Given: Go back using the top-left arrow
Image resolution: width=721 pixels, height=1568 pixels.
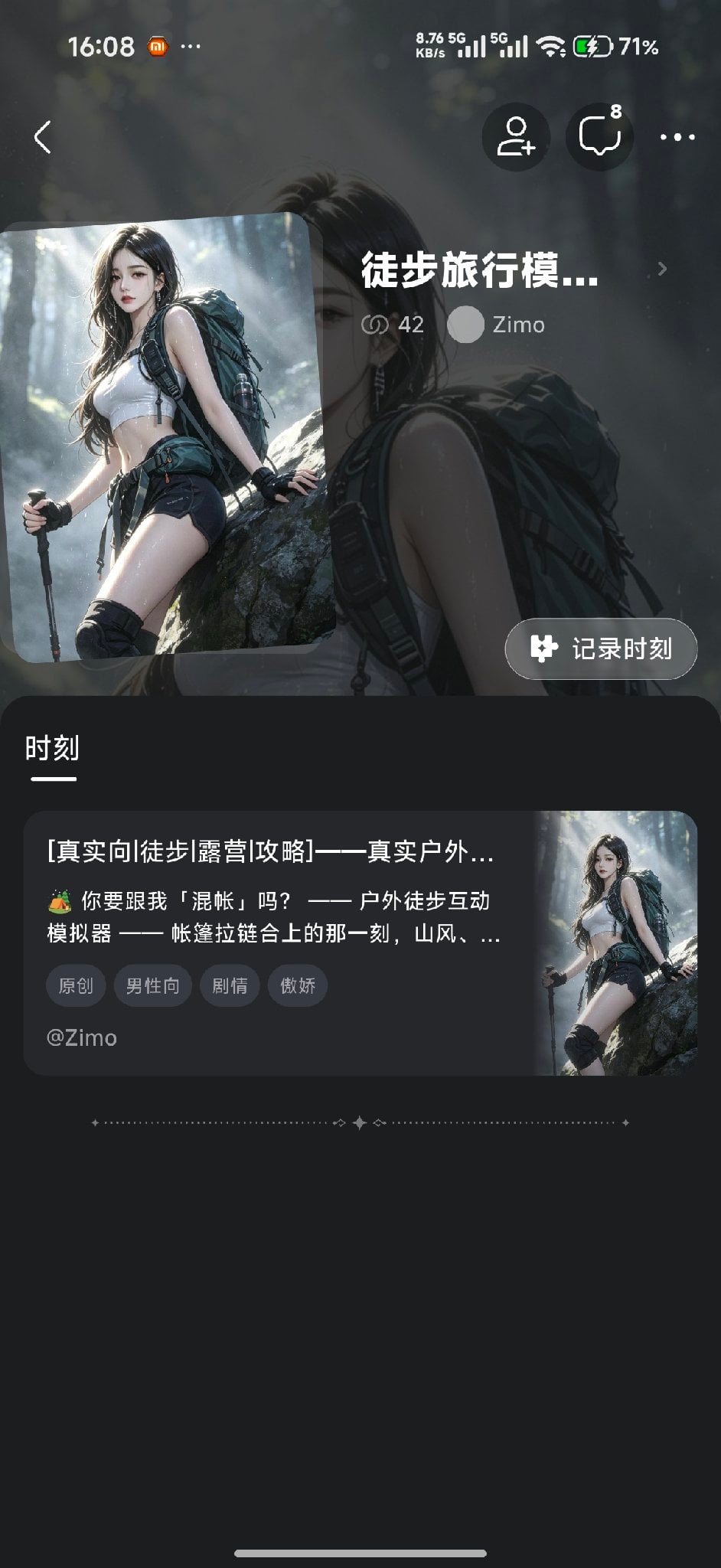Looking at the screenshot, I should click(43, 137).
